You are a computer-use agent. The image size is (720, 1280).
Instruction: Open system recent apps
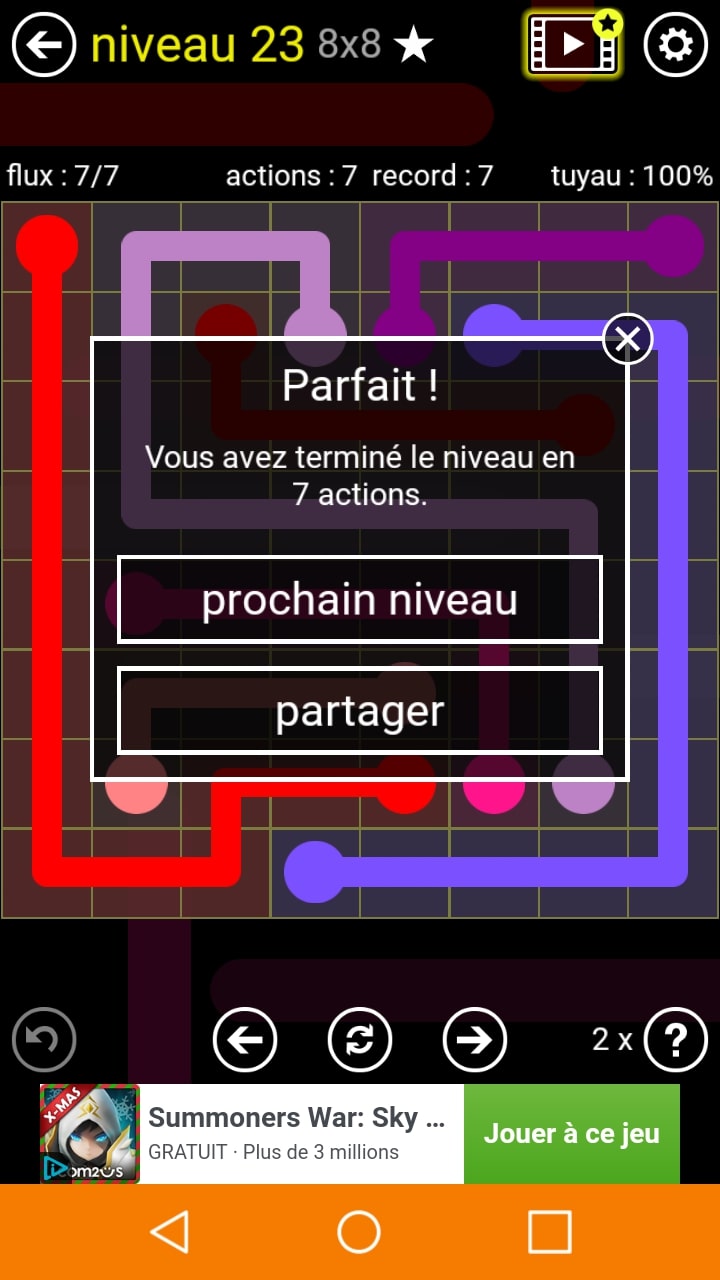click(549, 1232)
